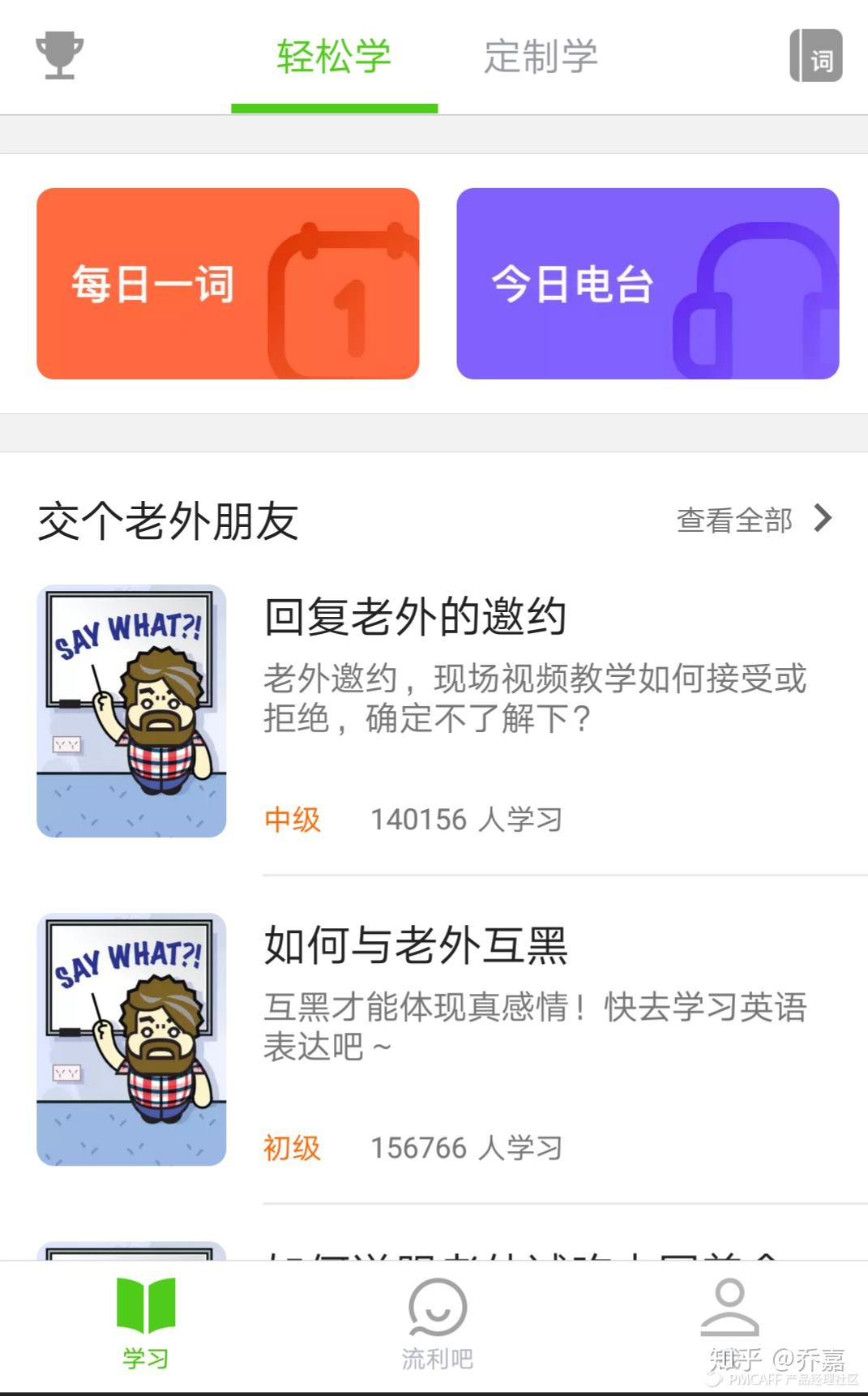Open the 今日电台 radio card

coord(648,284)
